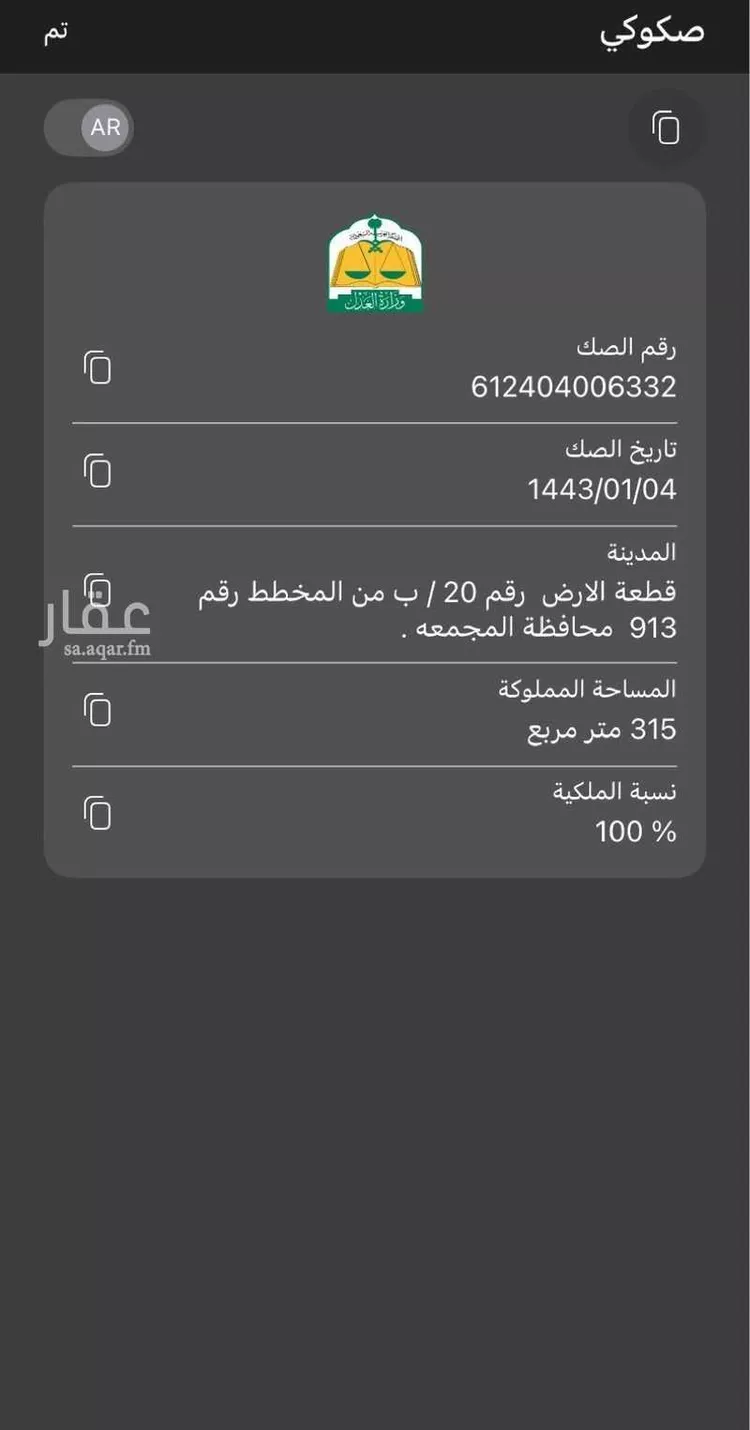Copy the owned area value
Image resolution: width=750 pixels, height=1430 pixels.
(x=97, y=710)
